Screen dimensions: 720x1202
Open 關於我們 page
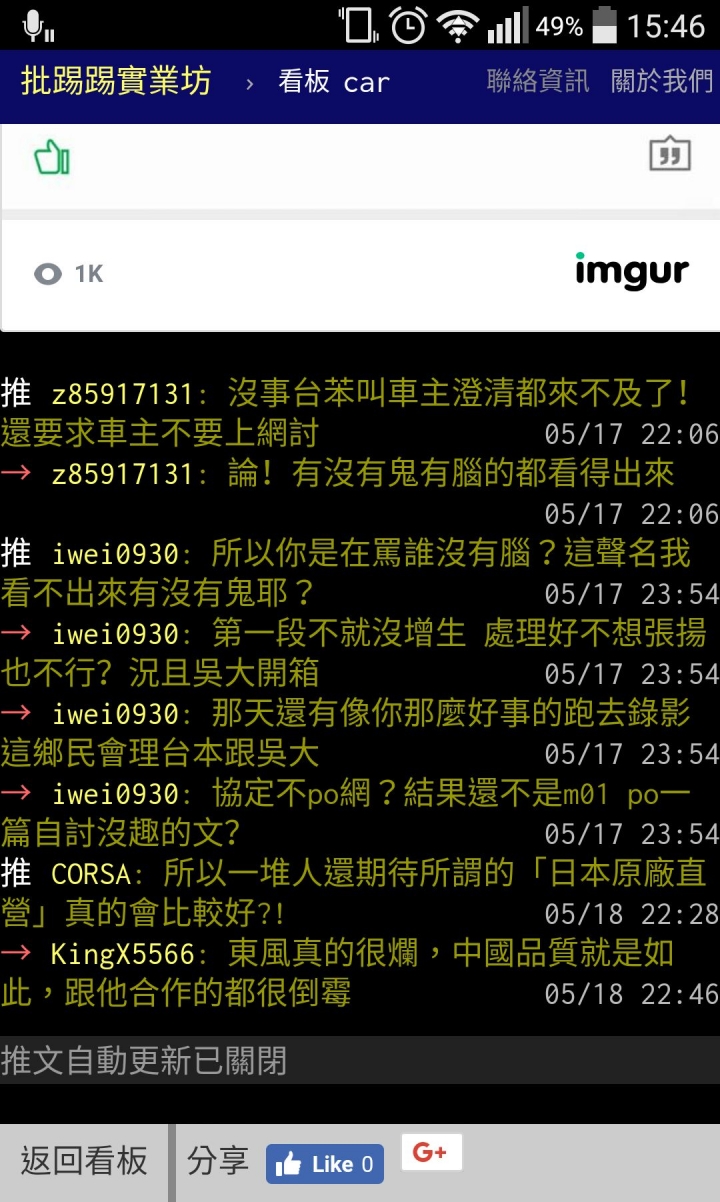[x=662, y=82]
